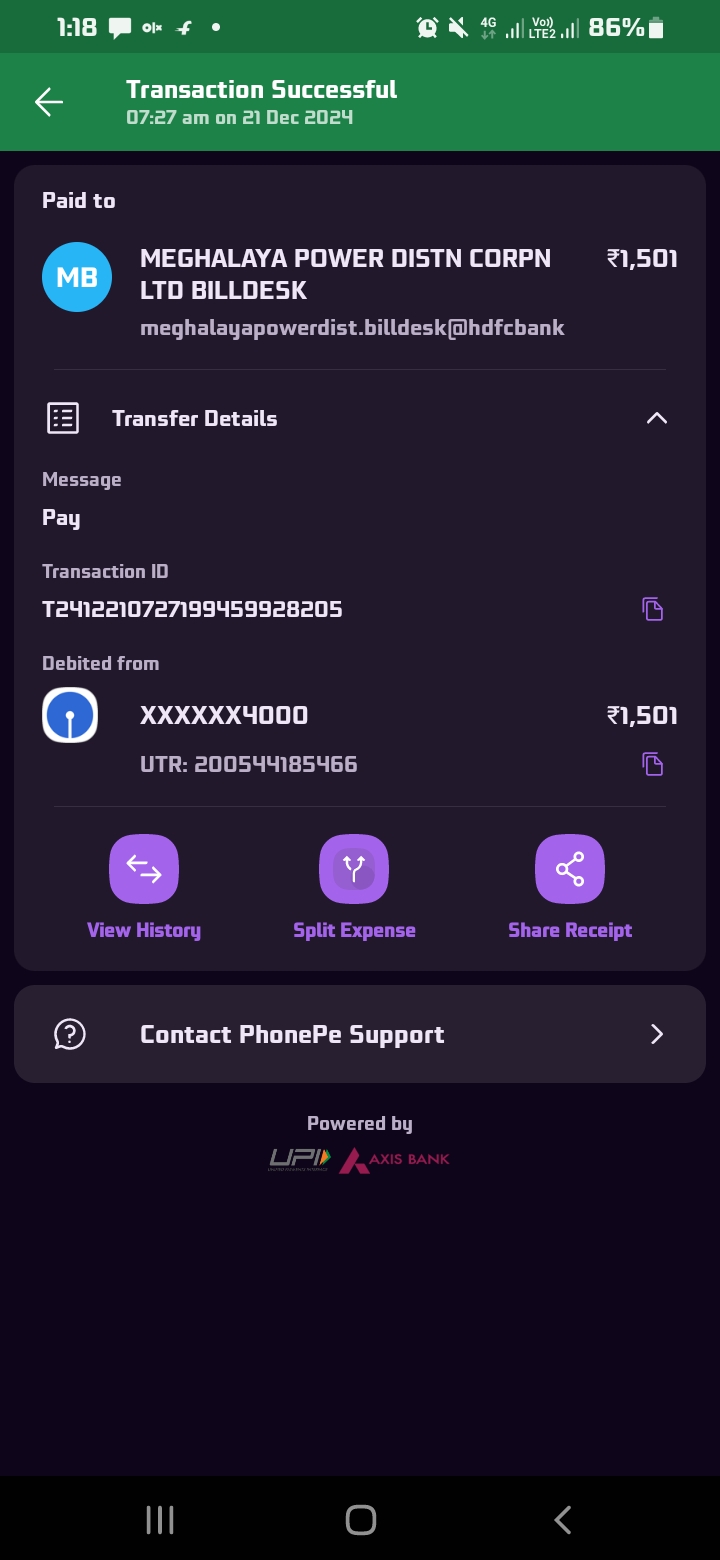Screen dimensions: 720x1560
Task: Open recent apps from the navigation bar
Action: coord(160,1520)
